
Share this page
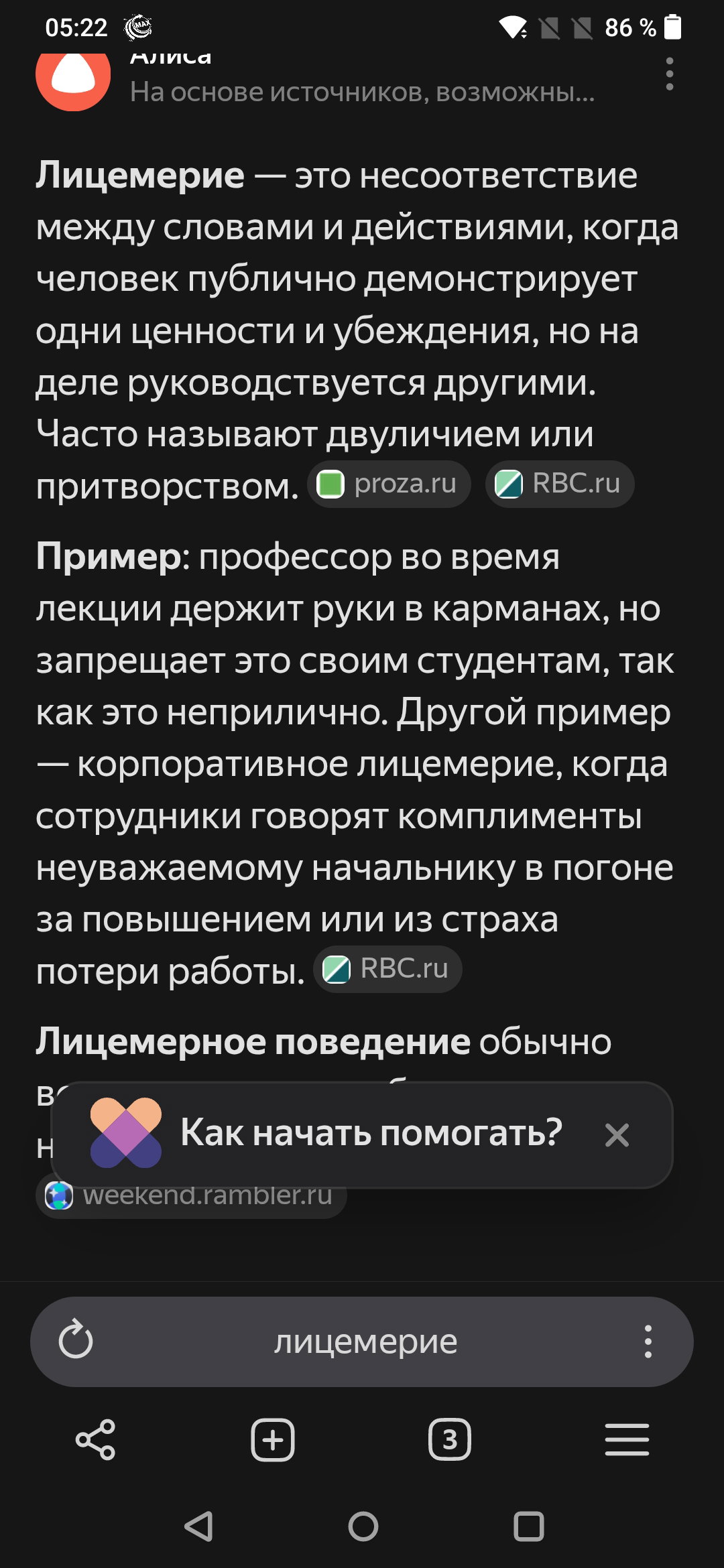[x=96, y=1439]
